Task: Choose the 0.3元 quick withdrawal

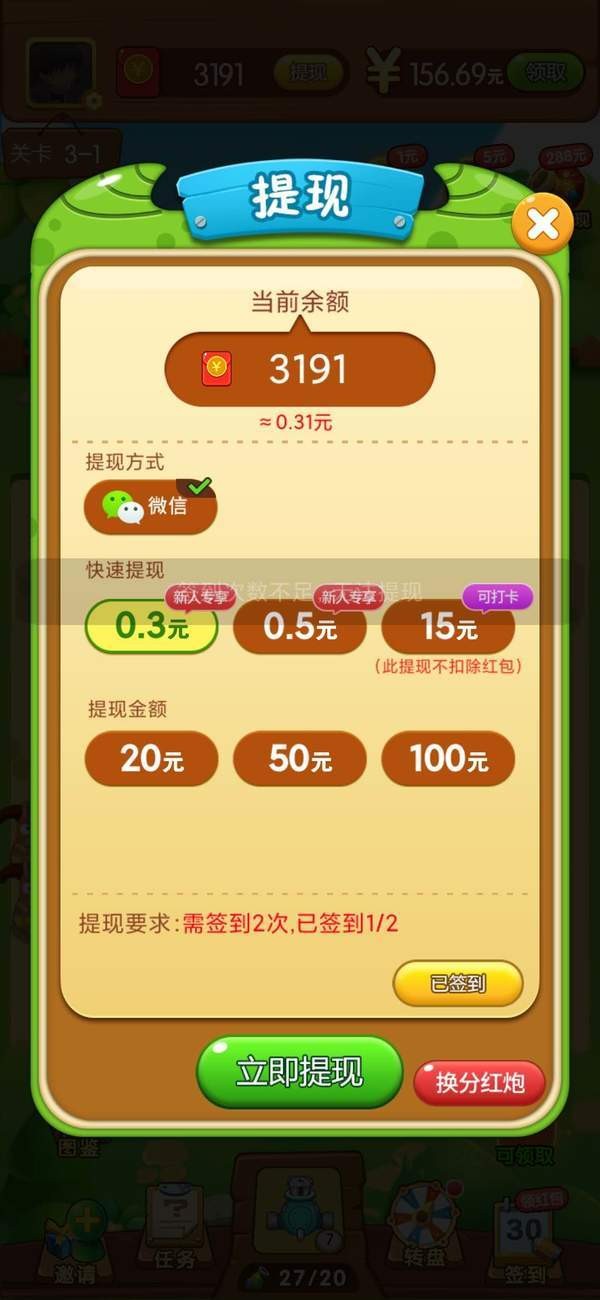Action: click(x=151, y=627)
